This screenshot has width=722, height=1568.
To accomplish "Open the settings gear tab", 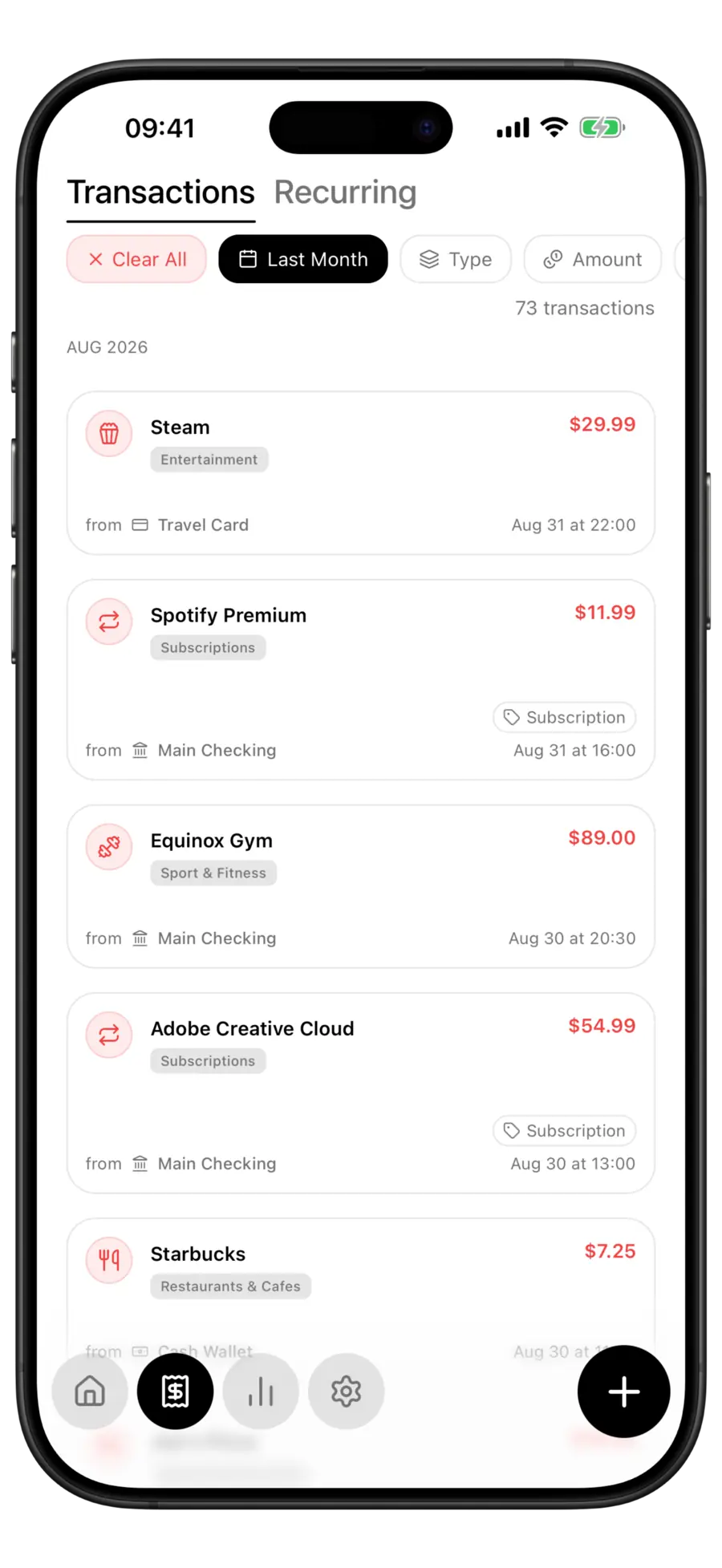I will coord(347,1392).
